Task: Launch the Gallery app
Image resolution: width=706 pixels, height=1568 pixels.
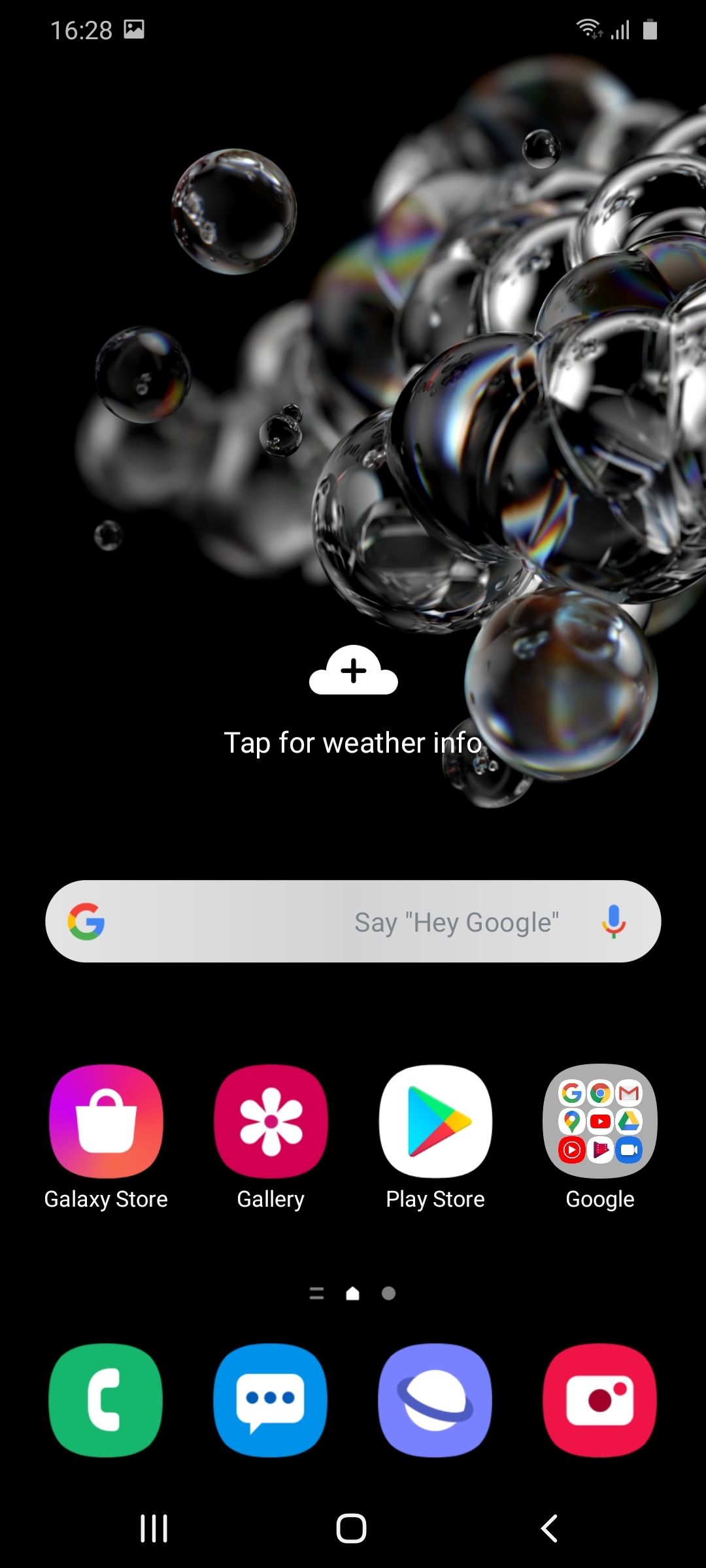Action: point(271,1121)
